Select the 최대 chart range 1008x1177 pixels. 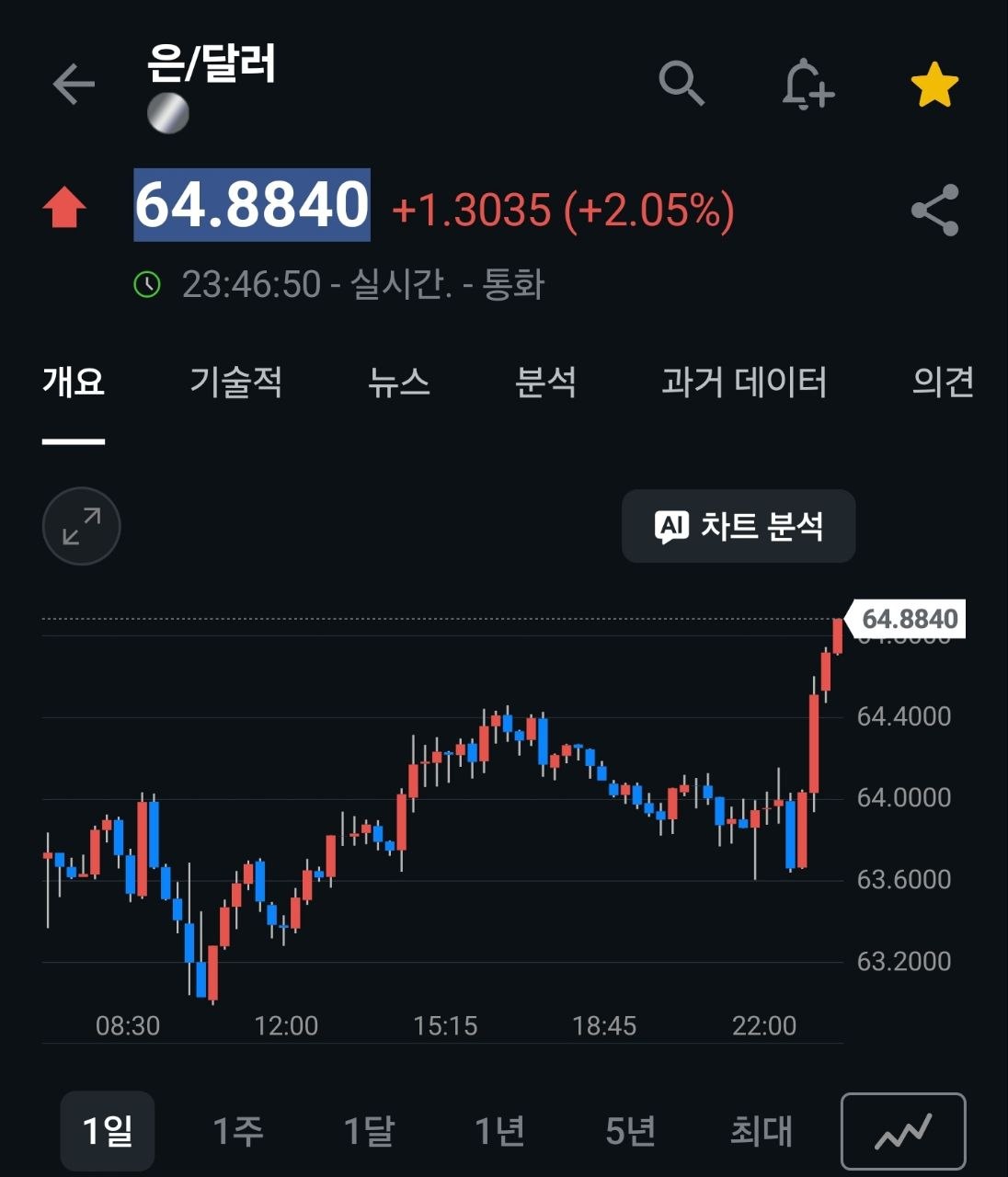tap(762, 1131)
